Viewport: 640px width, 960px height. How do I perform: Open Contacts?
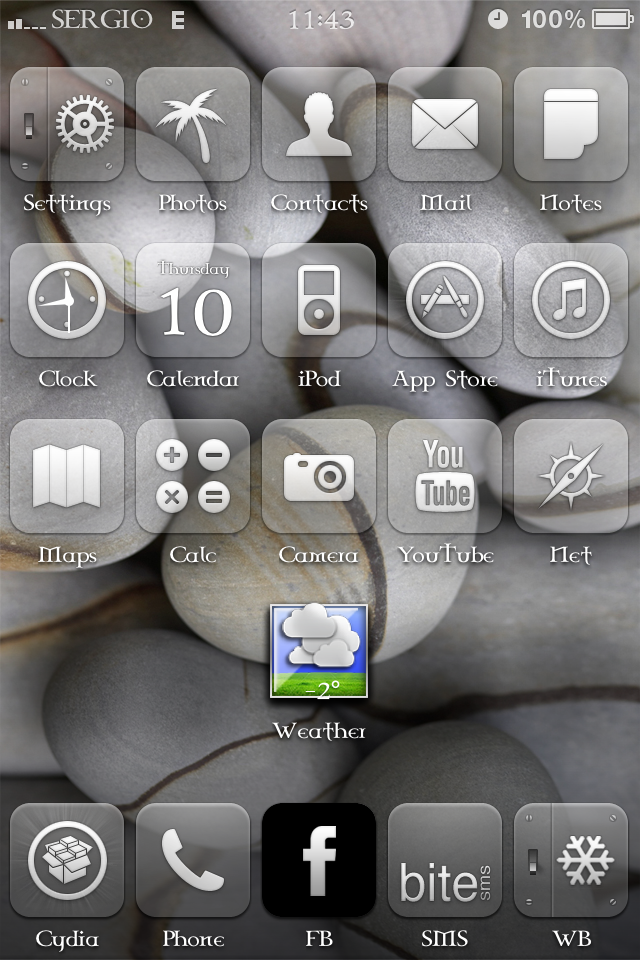click(319, 124)
